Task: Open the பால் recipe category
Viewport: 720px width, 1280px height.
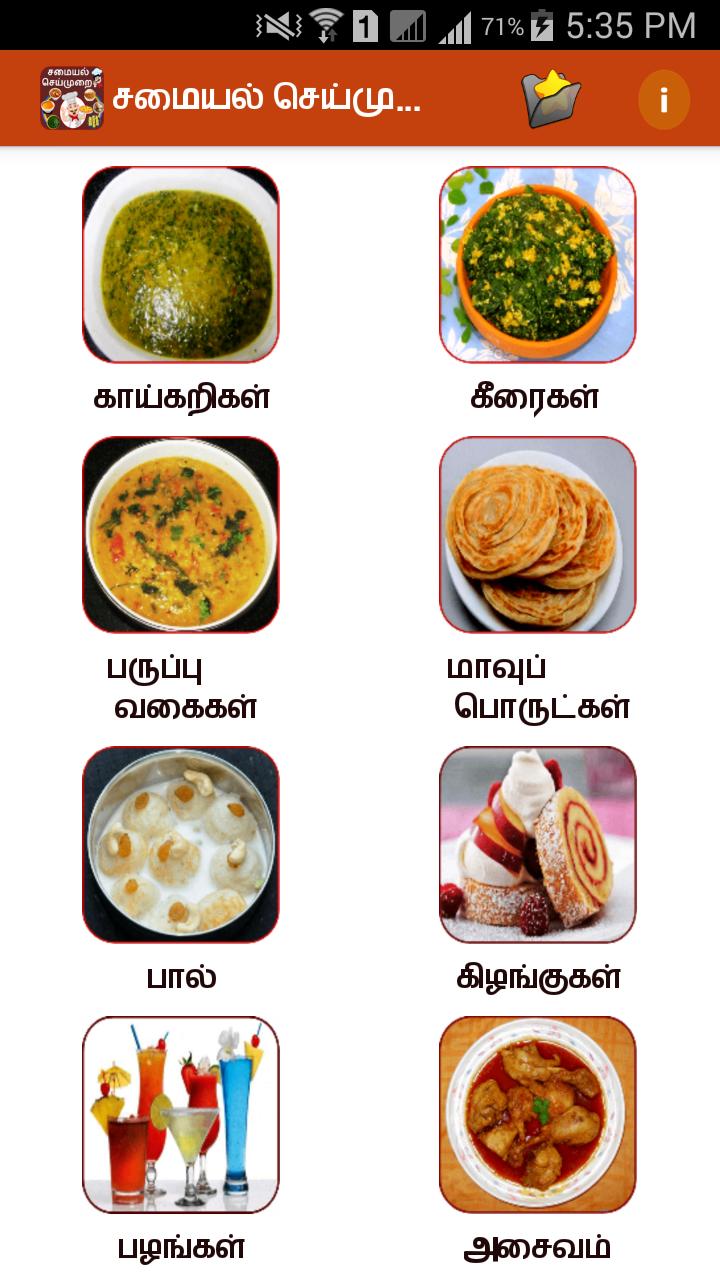Action: coord(181,845)
